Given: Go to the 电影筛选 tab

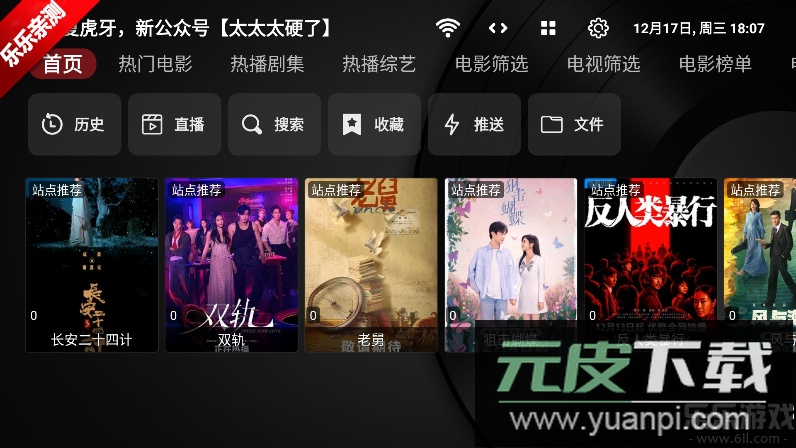Looking at the screenshot, I should click(x=491, y=64).
